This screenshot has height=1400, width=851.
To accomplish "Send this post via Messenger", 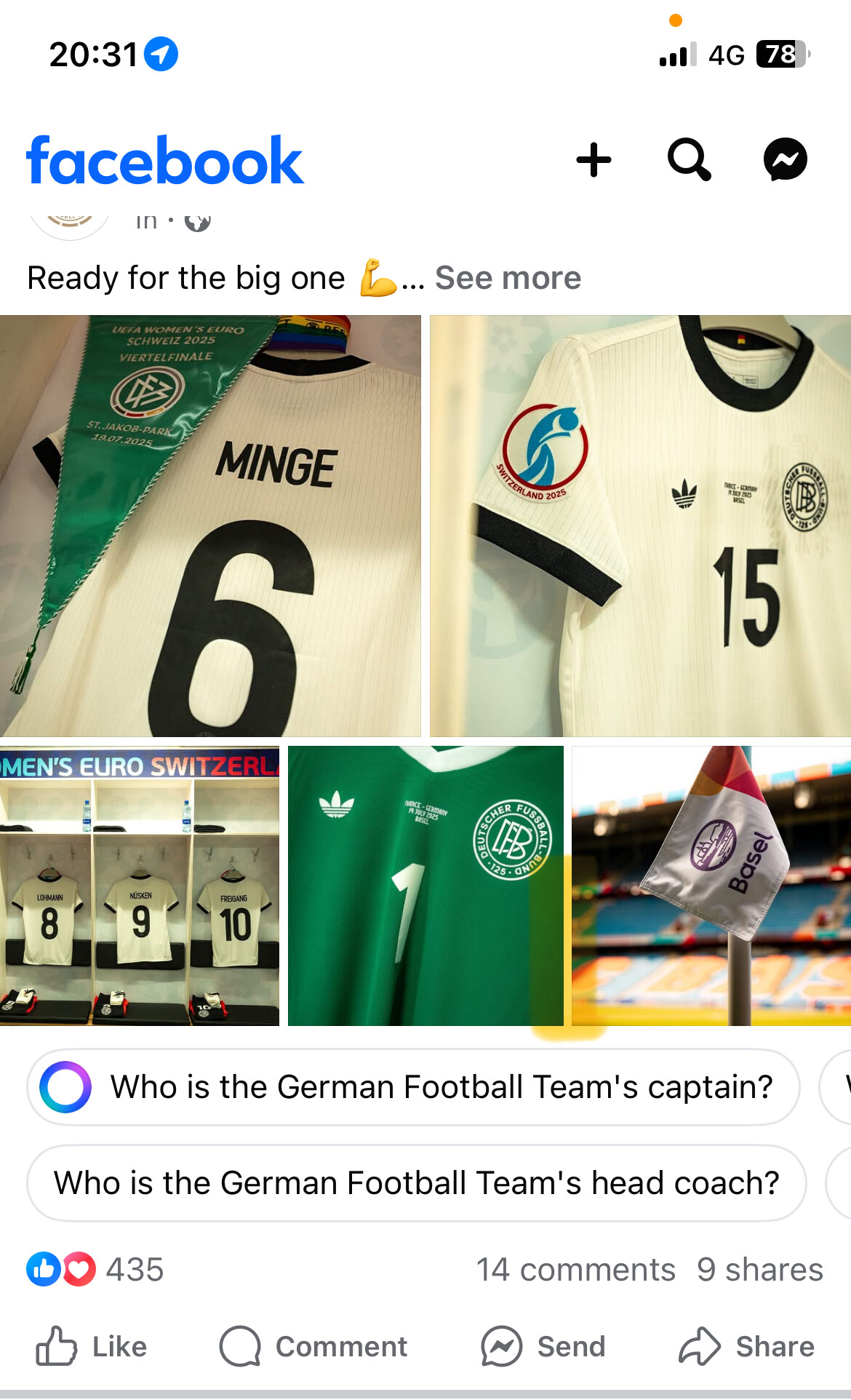I will click(x=543, y=1346).
